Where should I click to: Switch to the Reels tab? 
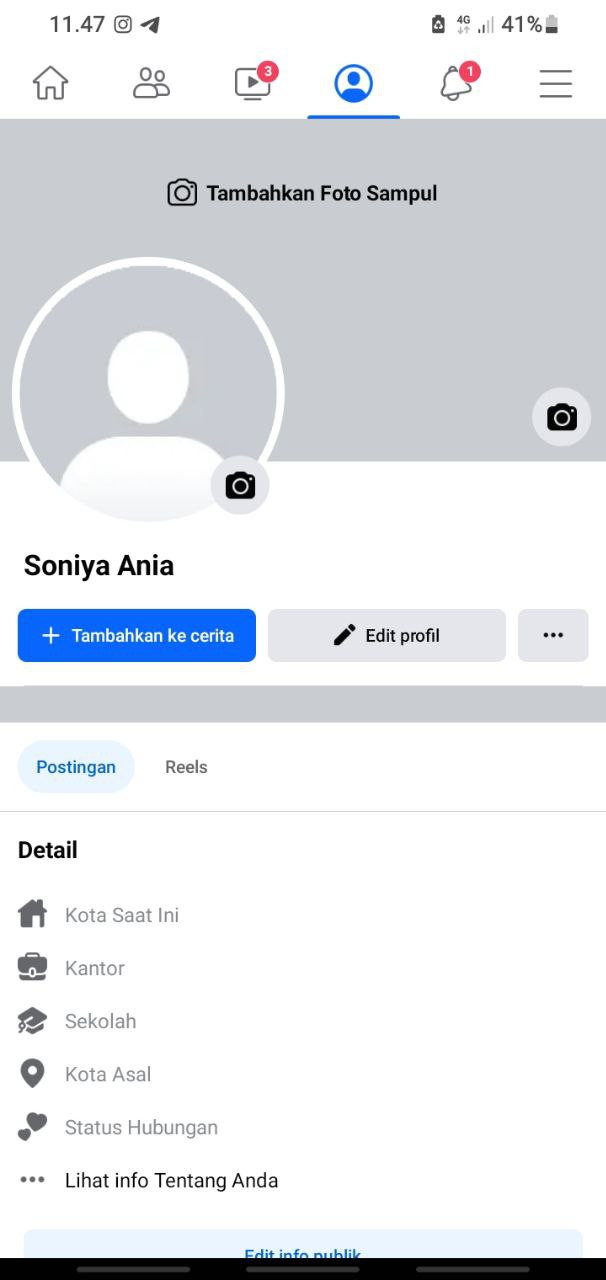(186, 767)
